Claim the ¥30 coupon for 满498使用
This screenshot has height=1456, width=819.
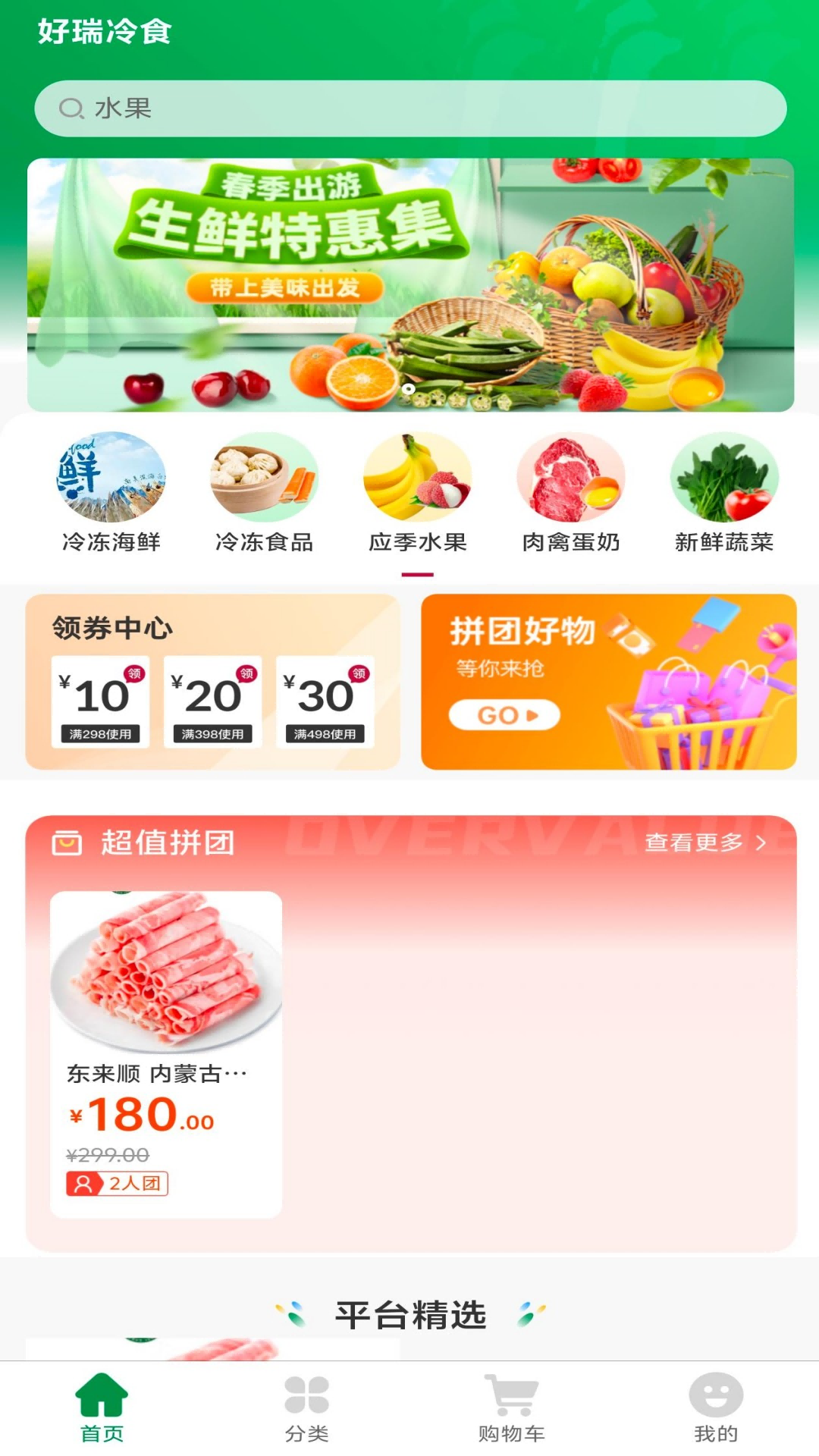coord(325,701)
